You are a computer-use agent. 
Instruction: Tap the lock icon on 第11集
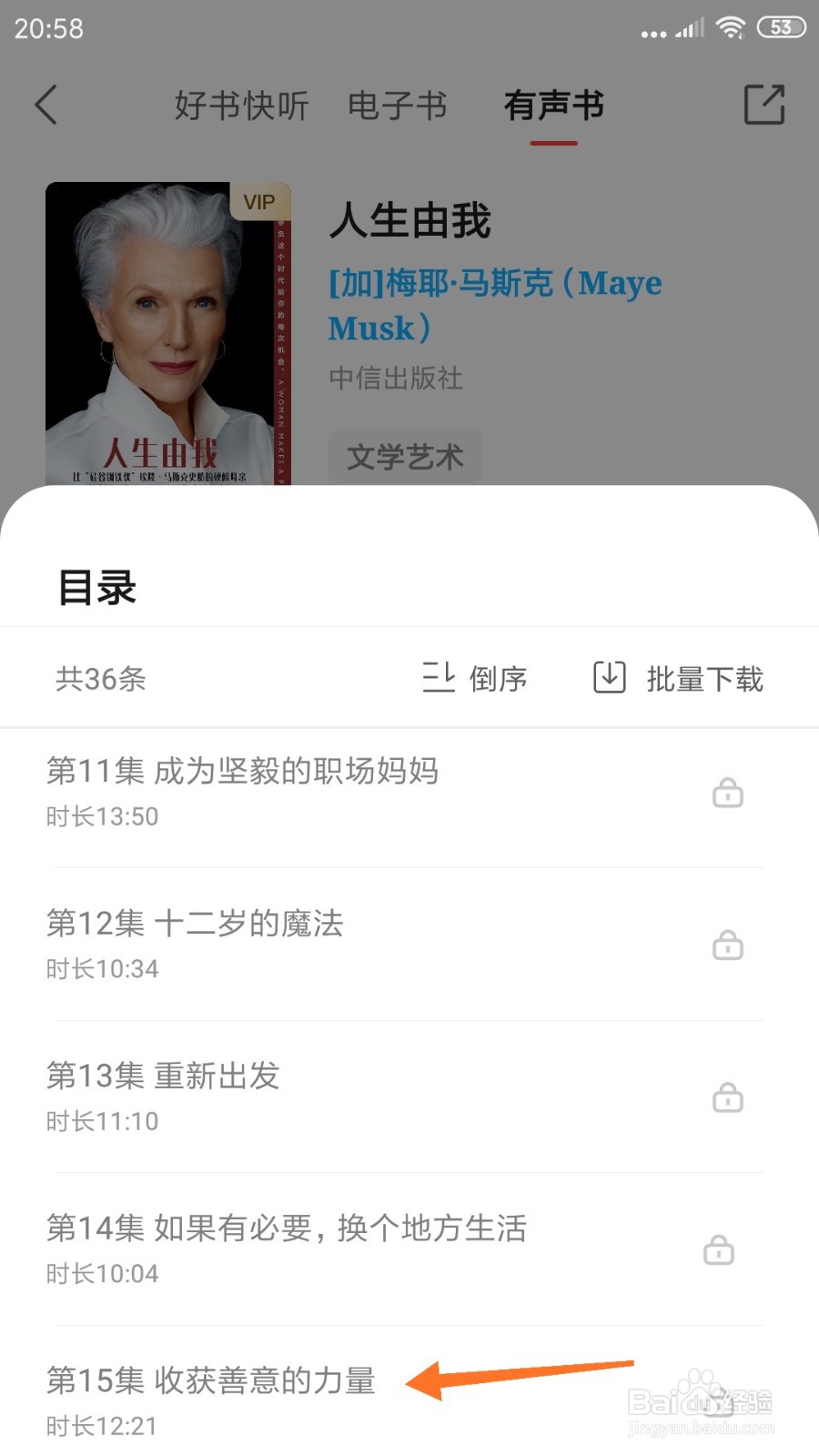click(728, 793)
